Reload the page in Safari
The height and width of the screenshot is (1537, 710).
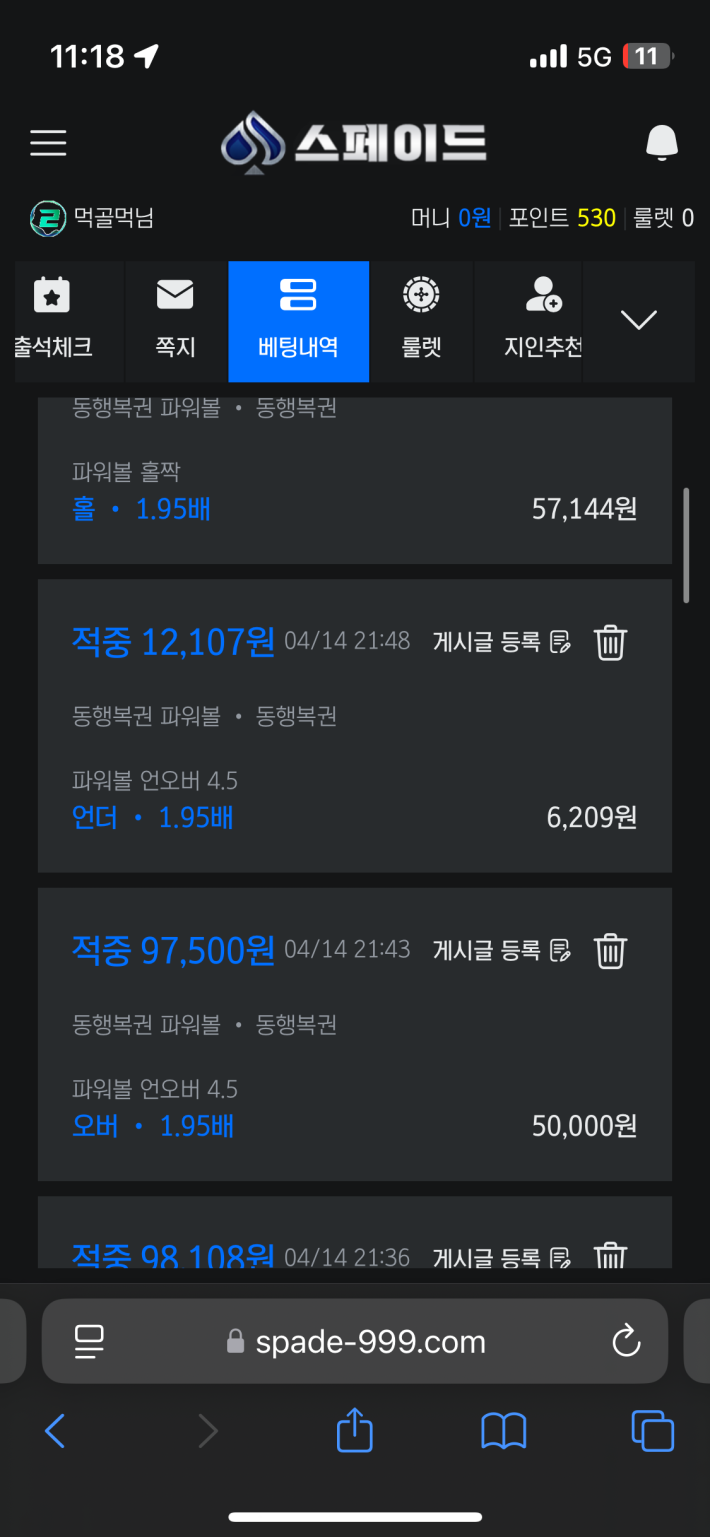(x=626, y=1341)
